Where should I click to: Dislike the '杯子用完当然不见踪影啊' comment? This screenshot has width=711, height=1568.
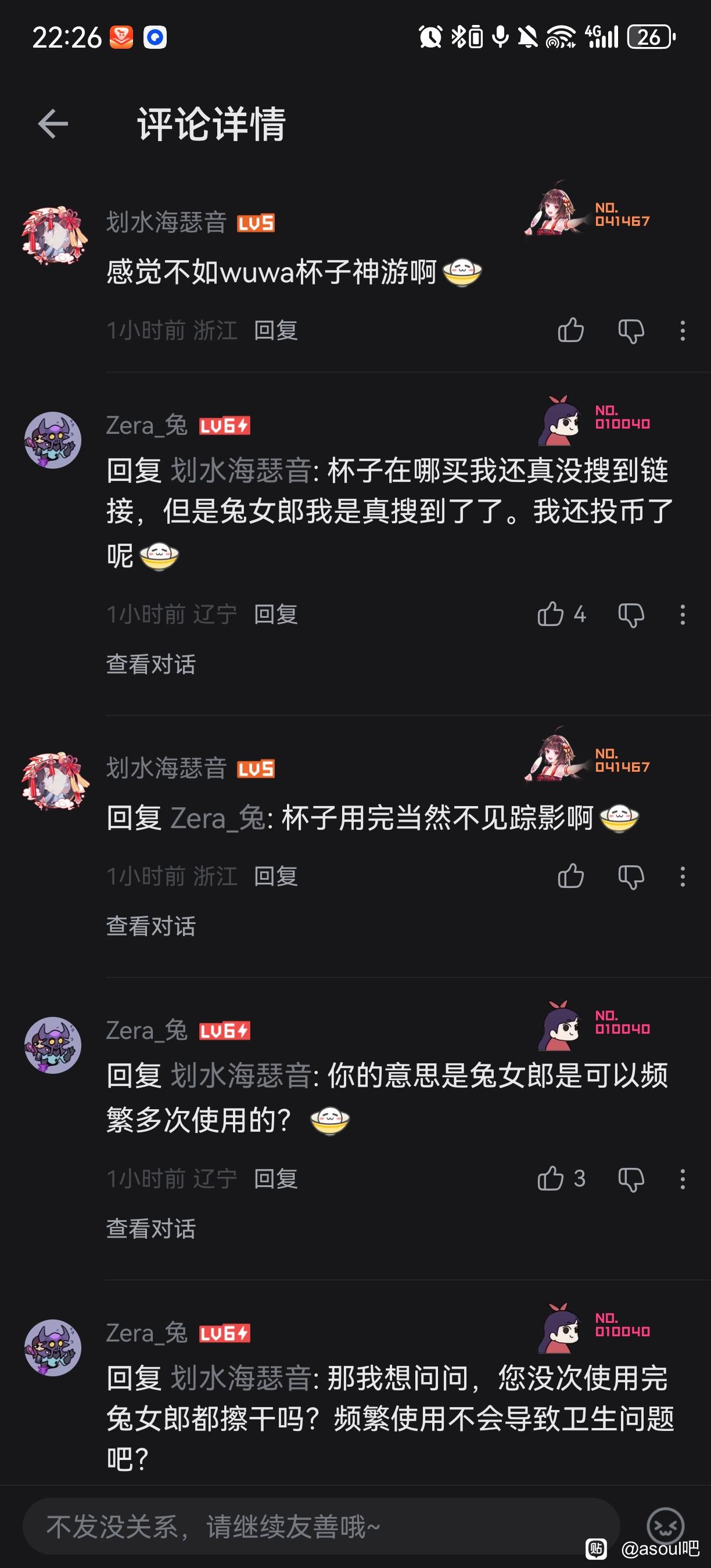631,877
